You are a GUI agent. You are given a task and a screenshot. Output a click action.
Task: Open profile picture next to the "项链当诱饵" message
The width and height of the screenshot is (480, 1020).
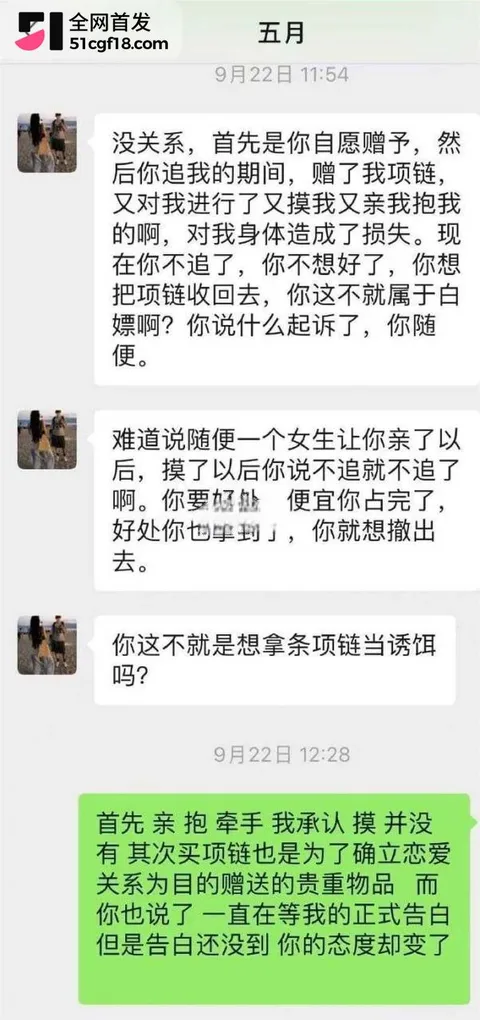pyautogui.click(x=47, y=645)
